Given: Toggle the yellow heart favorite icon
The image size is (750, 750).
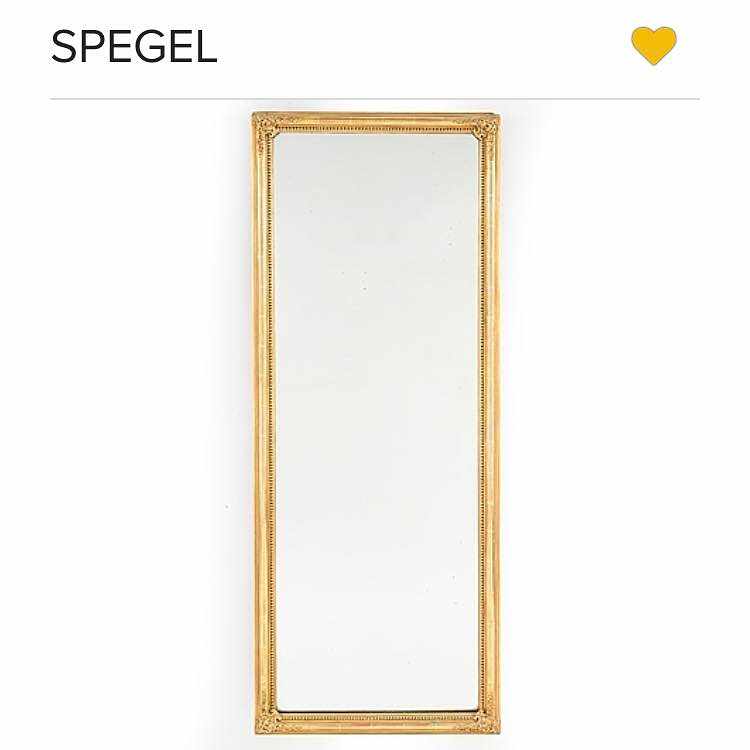Looking at the screenshot, I should coord(653,45).
